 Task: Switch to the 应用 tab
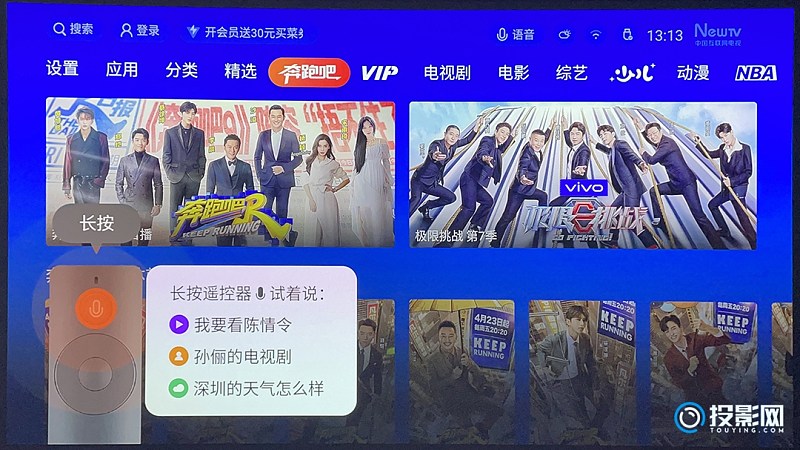pyautogui.click(x=122, y=70)
